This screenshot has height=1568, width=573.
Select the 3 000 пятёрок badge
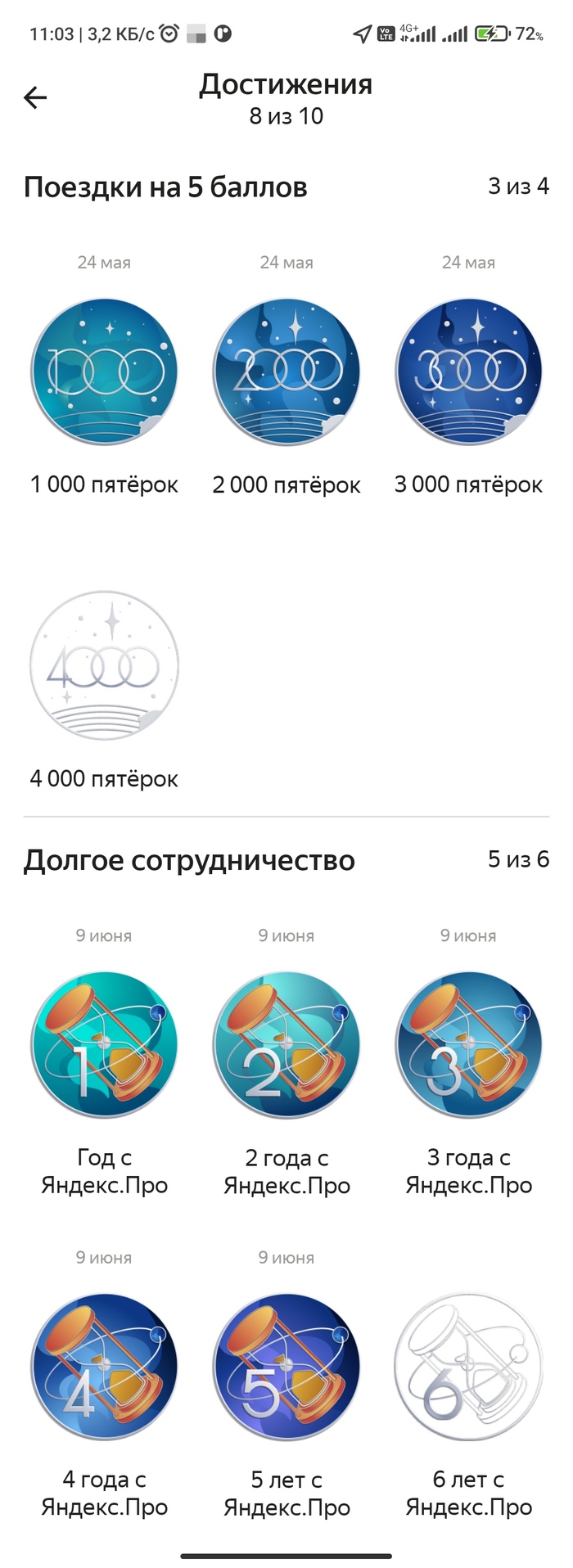468,372
